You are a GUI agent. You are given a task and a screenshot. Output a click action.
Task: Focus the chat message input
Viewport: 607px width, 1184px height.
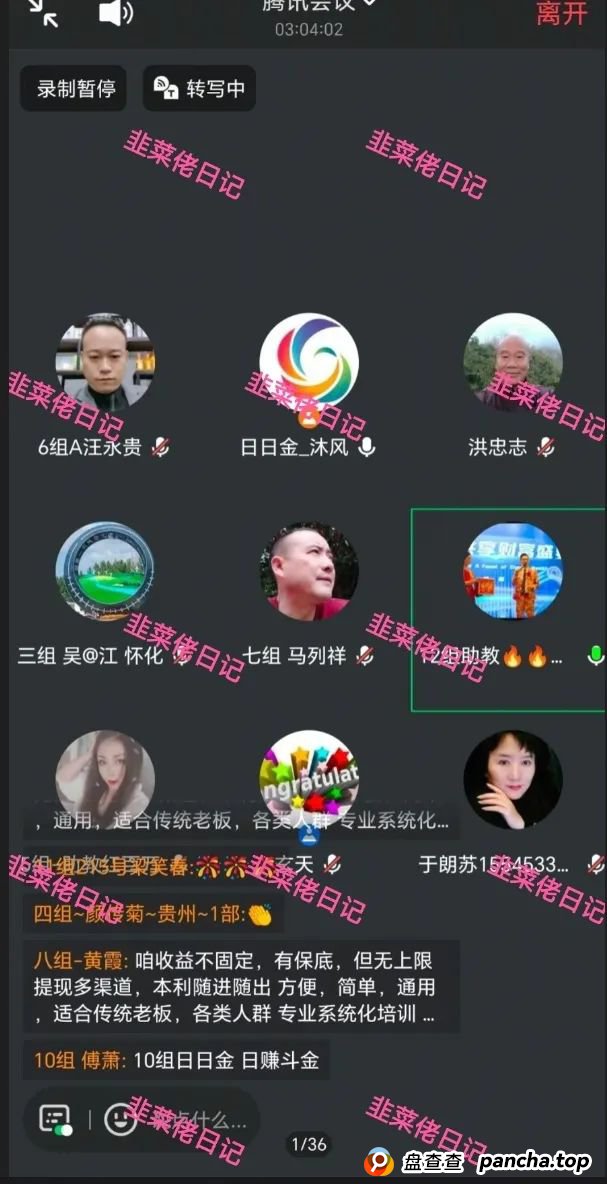pyautogui.click(x=195, y=1119)
